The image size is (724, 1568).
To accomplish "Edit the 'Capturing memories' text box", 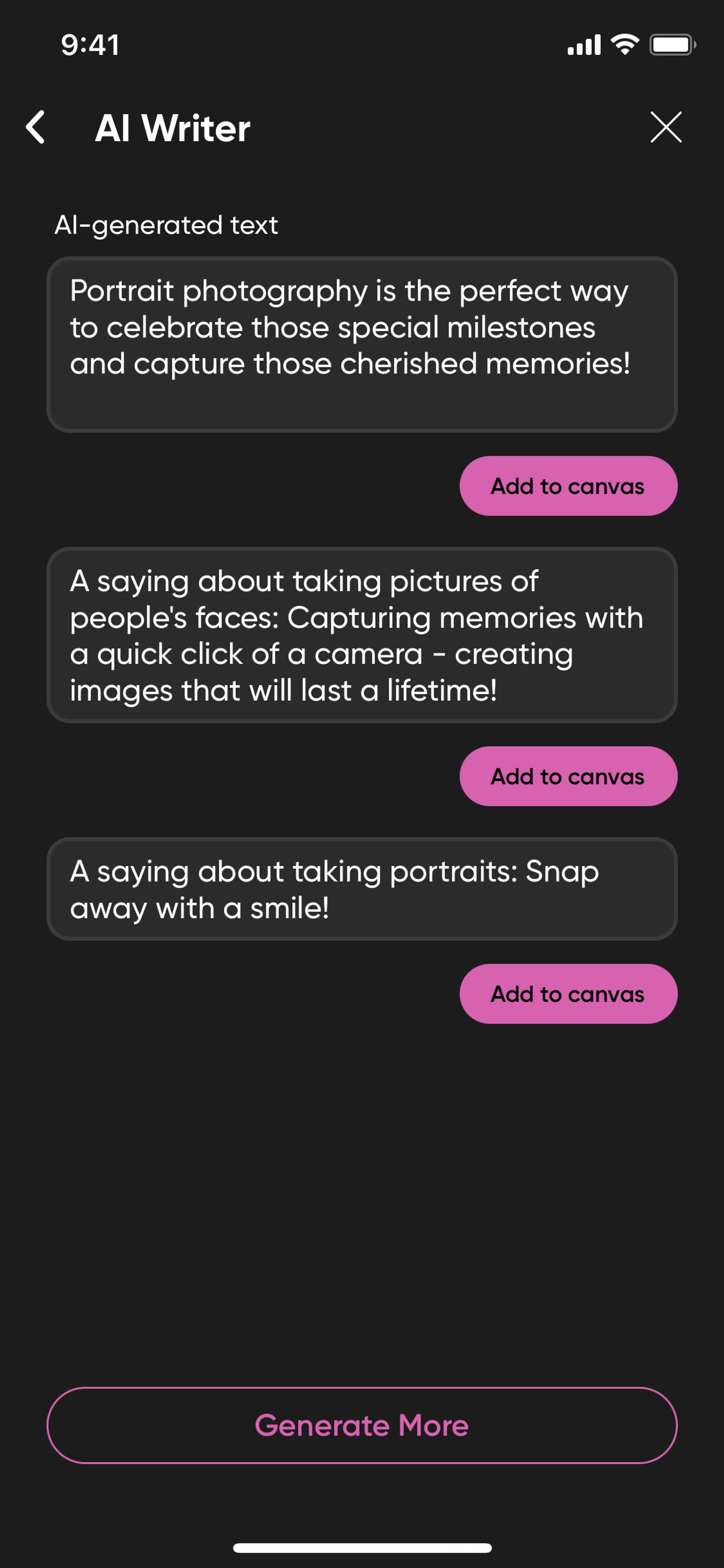I will click(x=361, y=635).
